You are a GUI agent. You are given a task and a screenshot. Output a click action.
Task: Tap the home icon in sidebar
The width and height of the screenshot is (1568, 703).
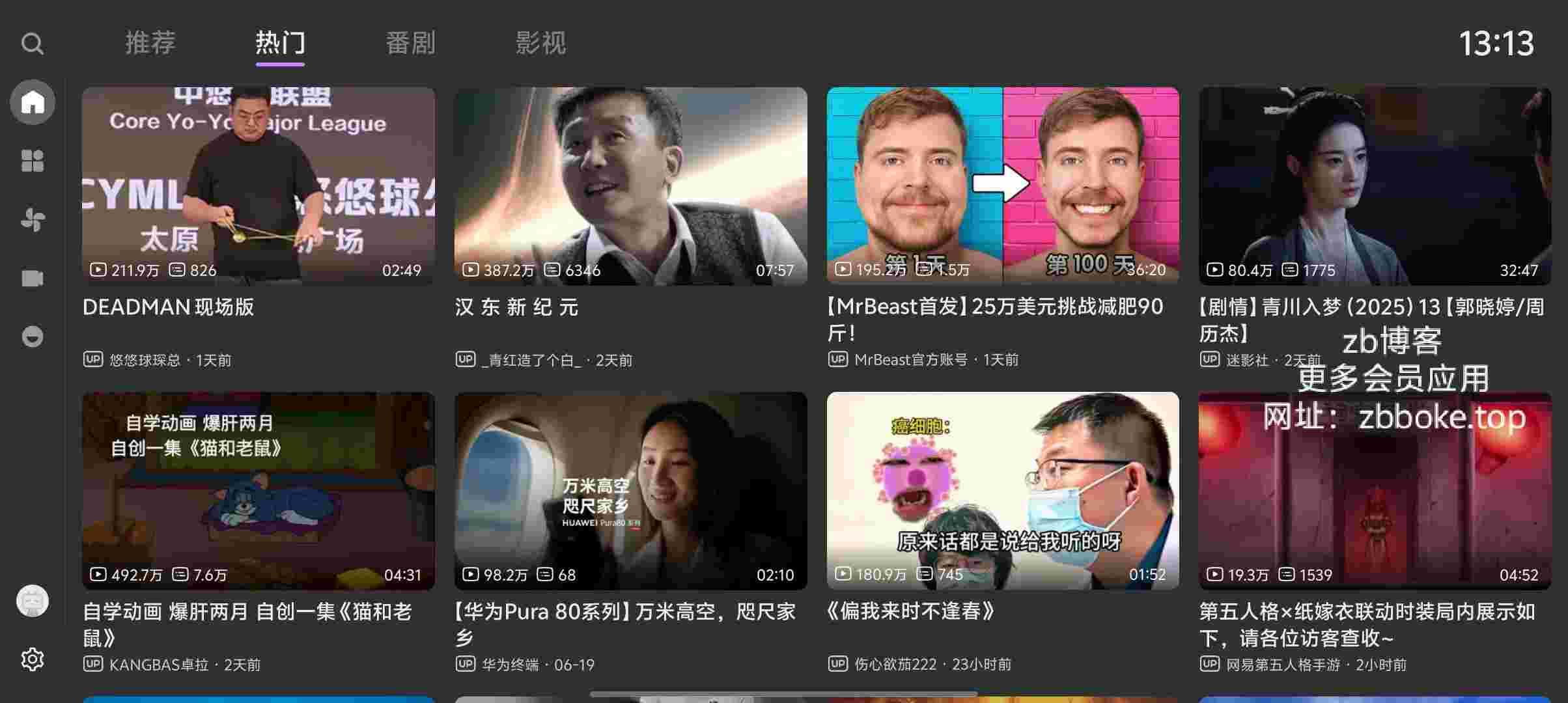[33, 102]
